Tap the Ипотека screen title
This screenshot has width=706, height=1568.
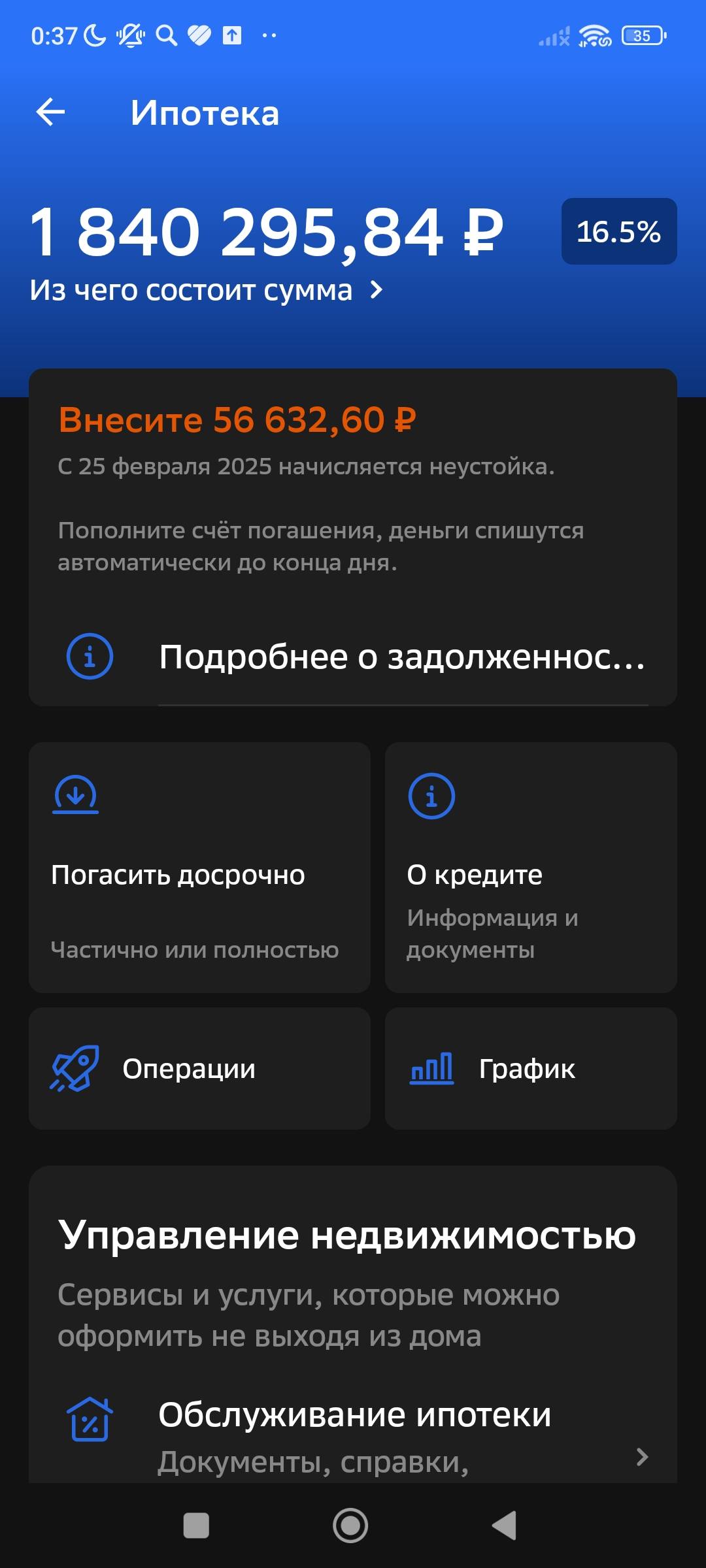tap(204, 112)
